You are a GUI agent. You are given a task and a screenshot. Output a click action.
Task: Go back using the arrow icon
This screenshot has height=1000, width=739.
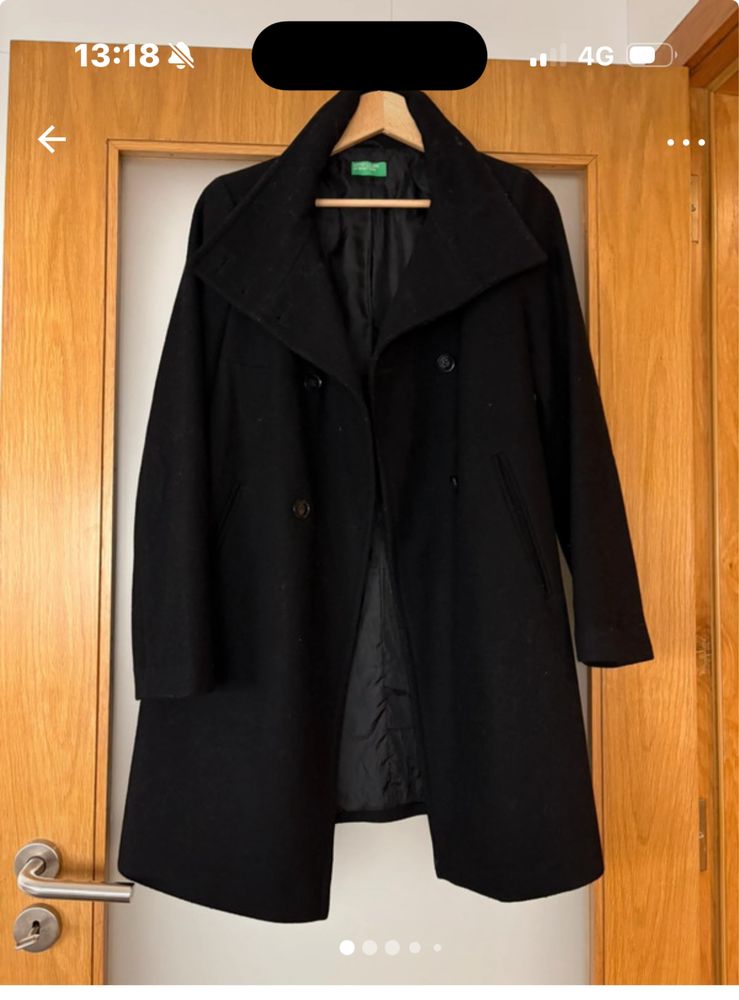tap(52, 140)
